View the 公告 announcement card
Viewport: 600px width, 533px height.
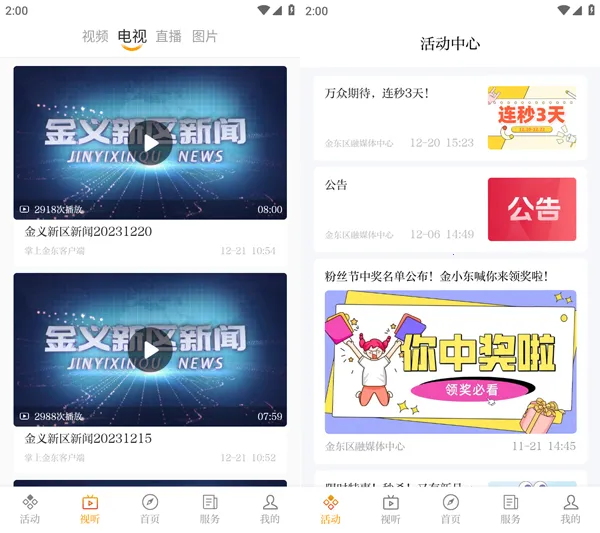point(450,209)
